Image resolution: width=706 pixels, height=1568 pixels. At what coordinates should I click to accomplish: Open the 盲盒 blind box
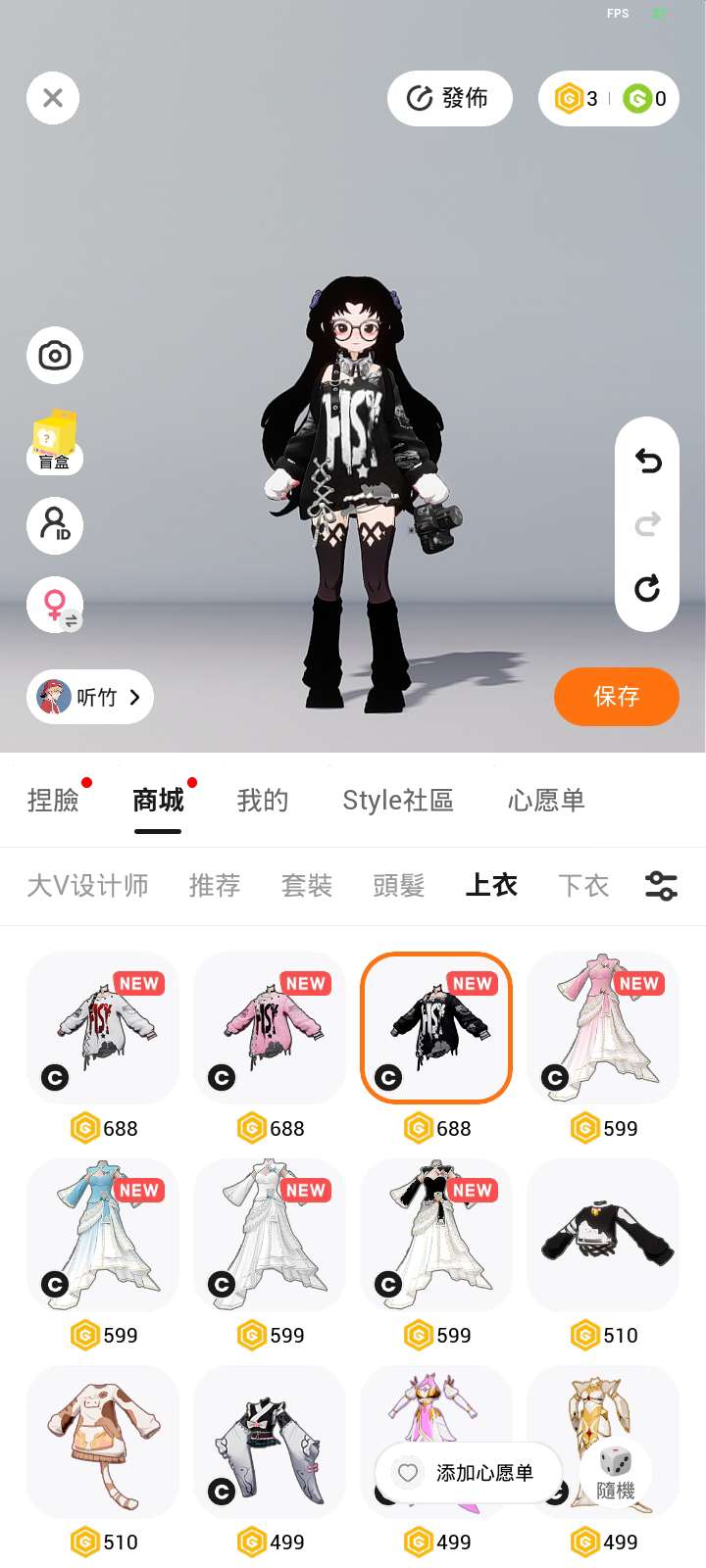[55, 441]
